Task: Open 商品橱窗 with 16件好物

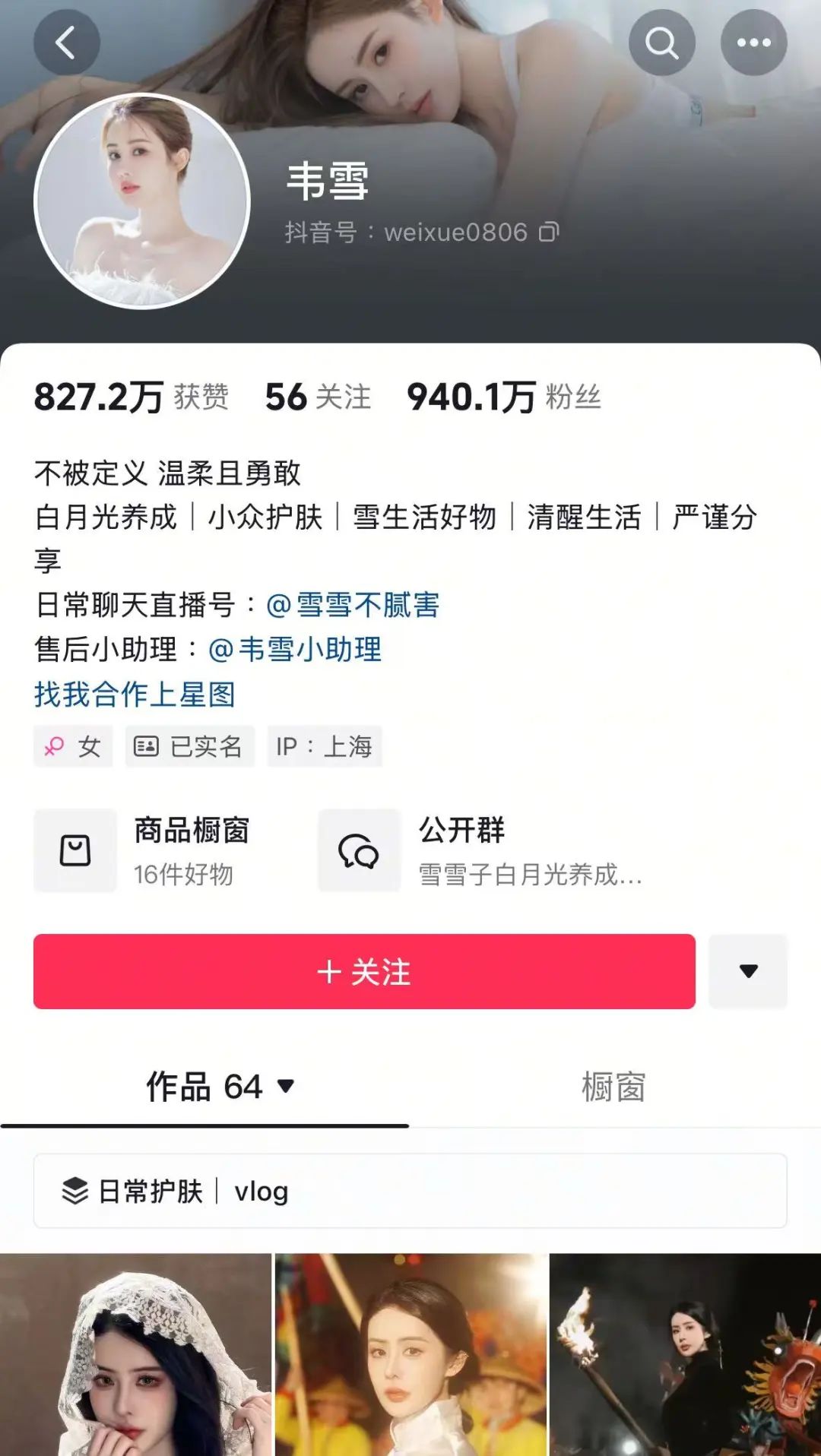Action: (x=142, y=850)
